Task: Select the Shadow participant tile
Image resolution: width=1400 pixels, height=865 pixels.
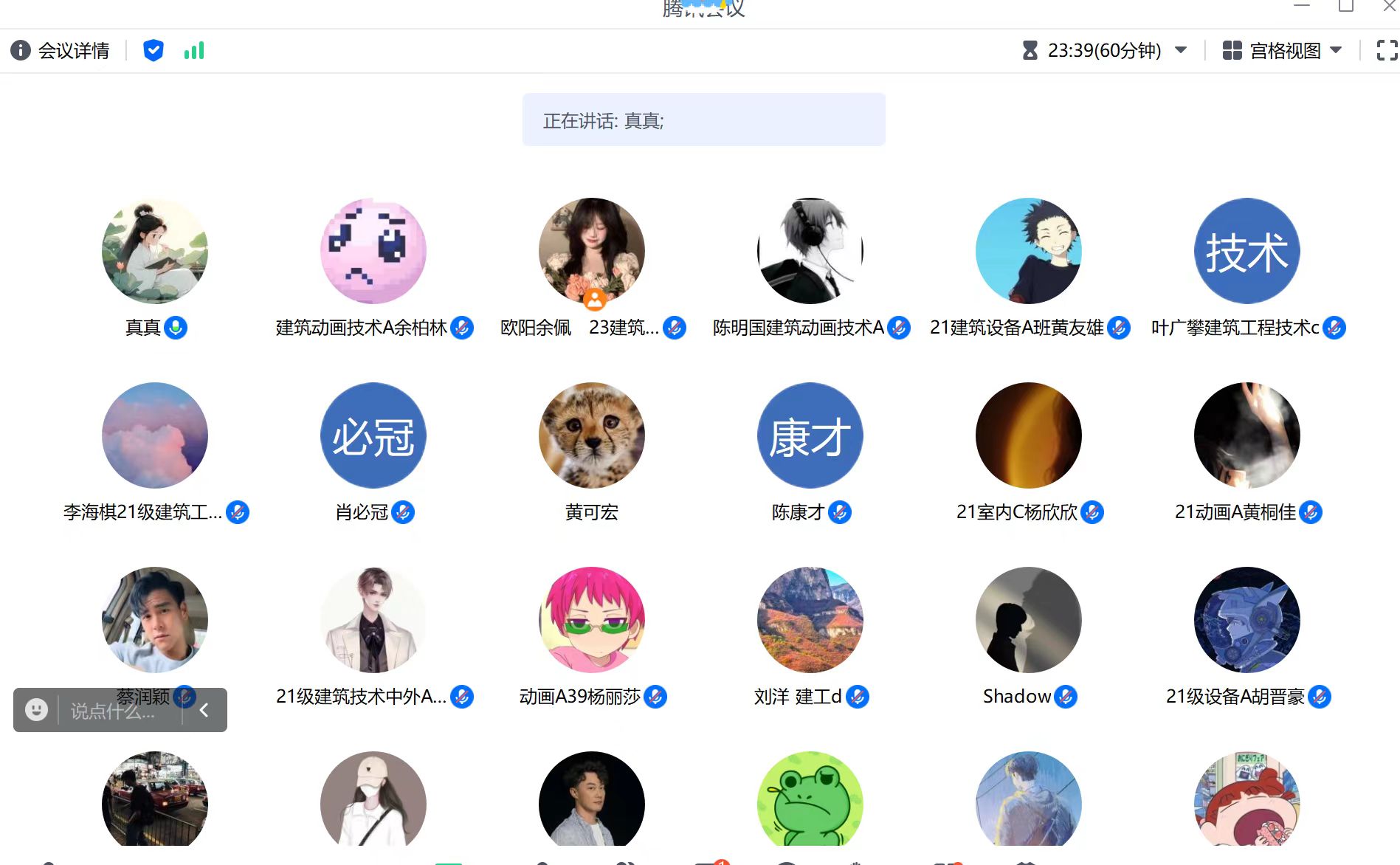Action: pos(1029,620)
